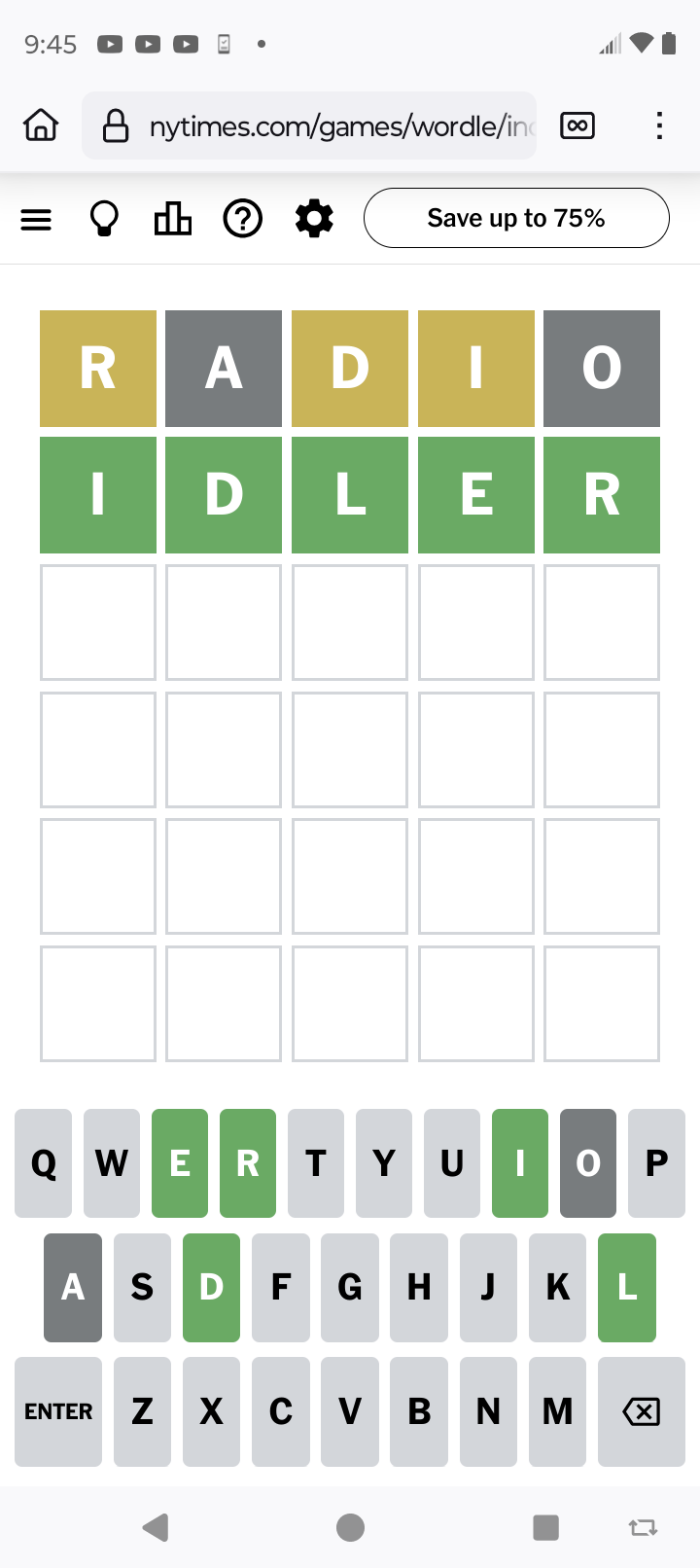Tap the letter T key
This screenshot has width=700, height=1568.
[316, 1163]
